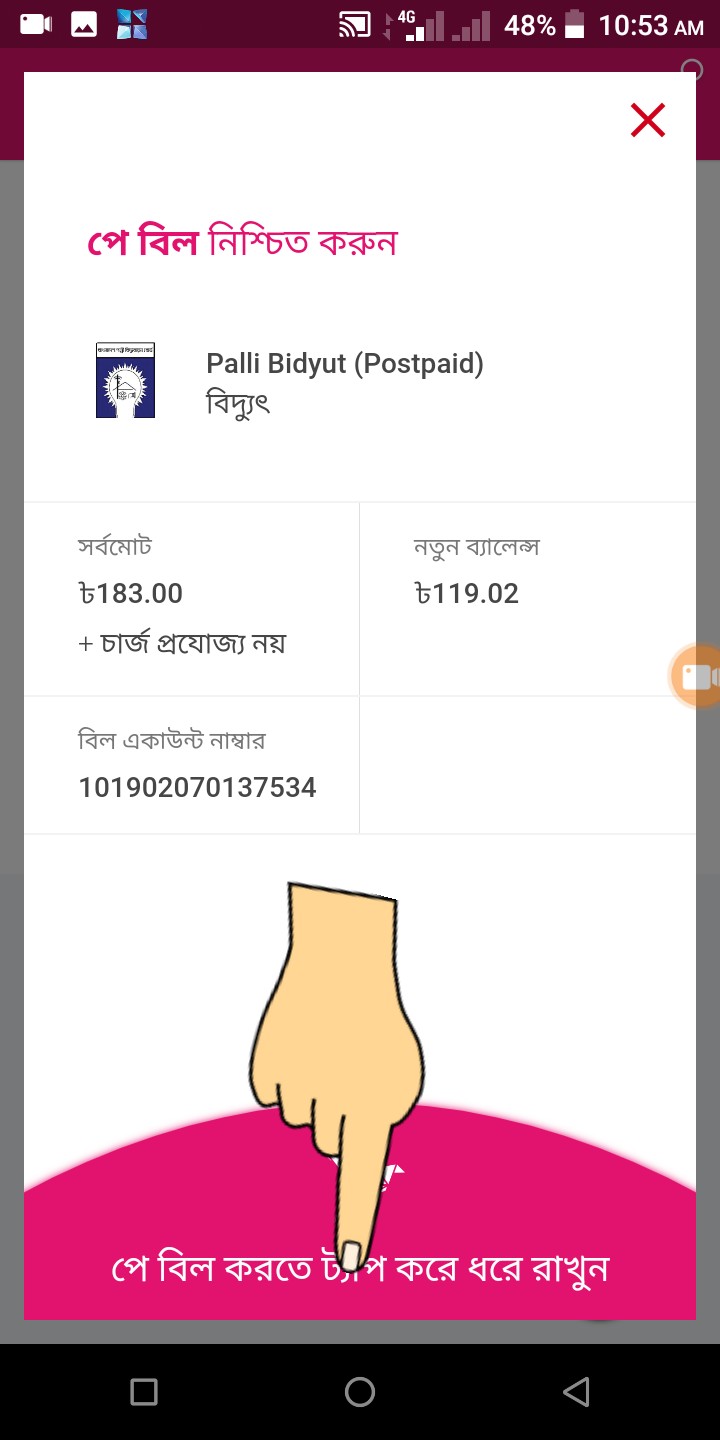Go back using the system back button
This screenshot has height=1440, width=720.
click(575, 1391)
